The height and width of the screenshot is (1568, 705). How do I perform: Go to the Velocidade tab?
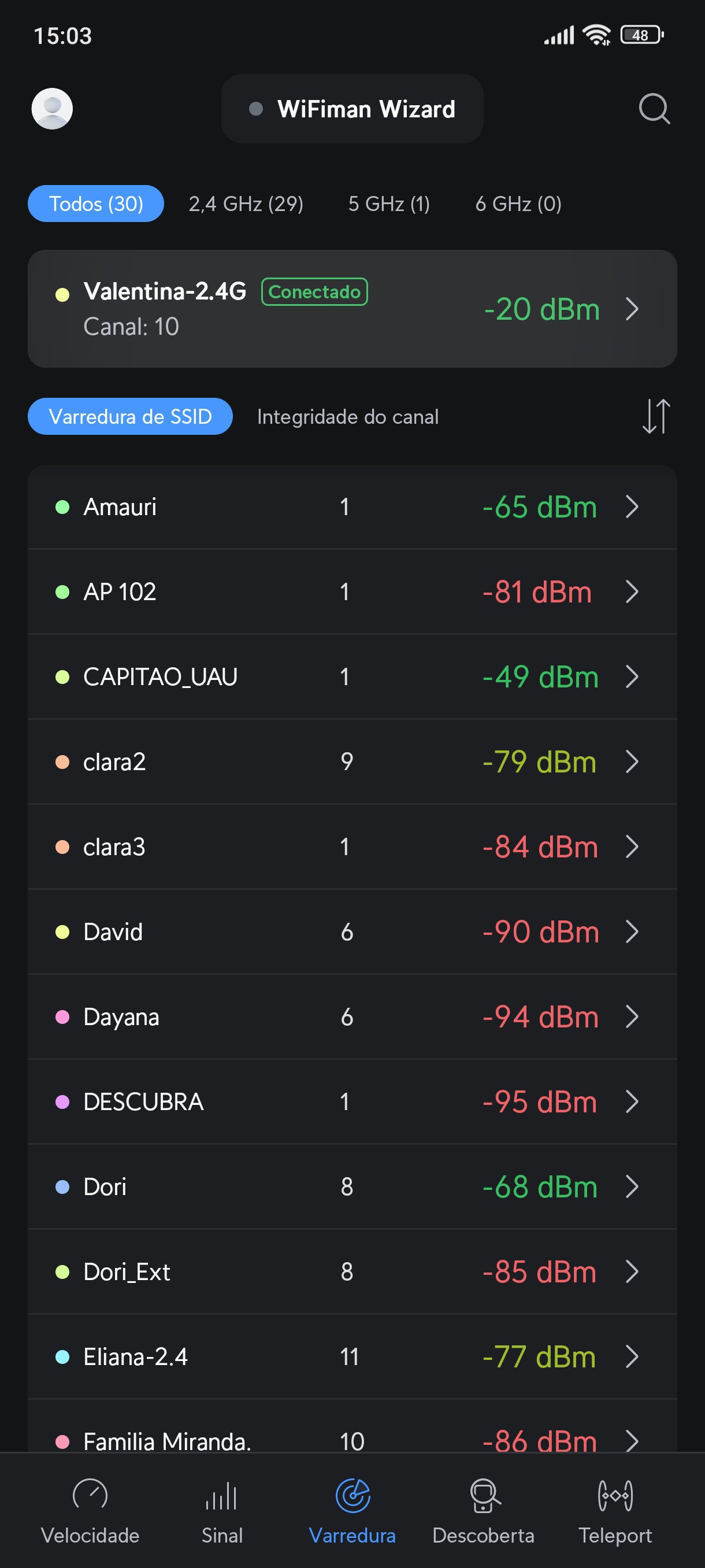point(90,1510)
